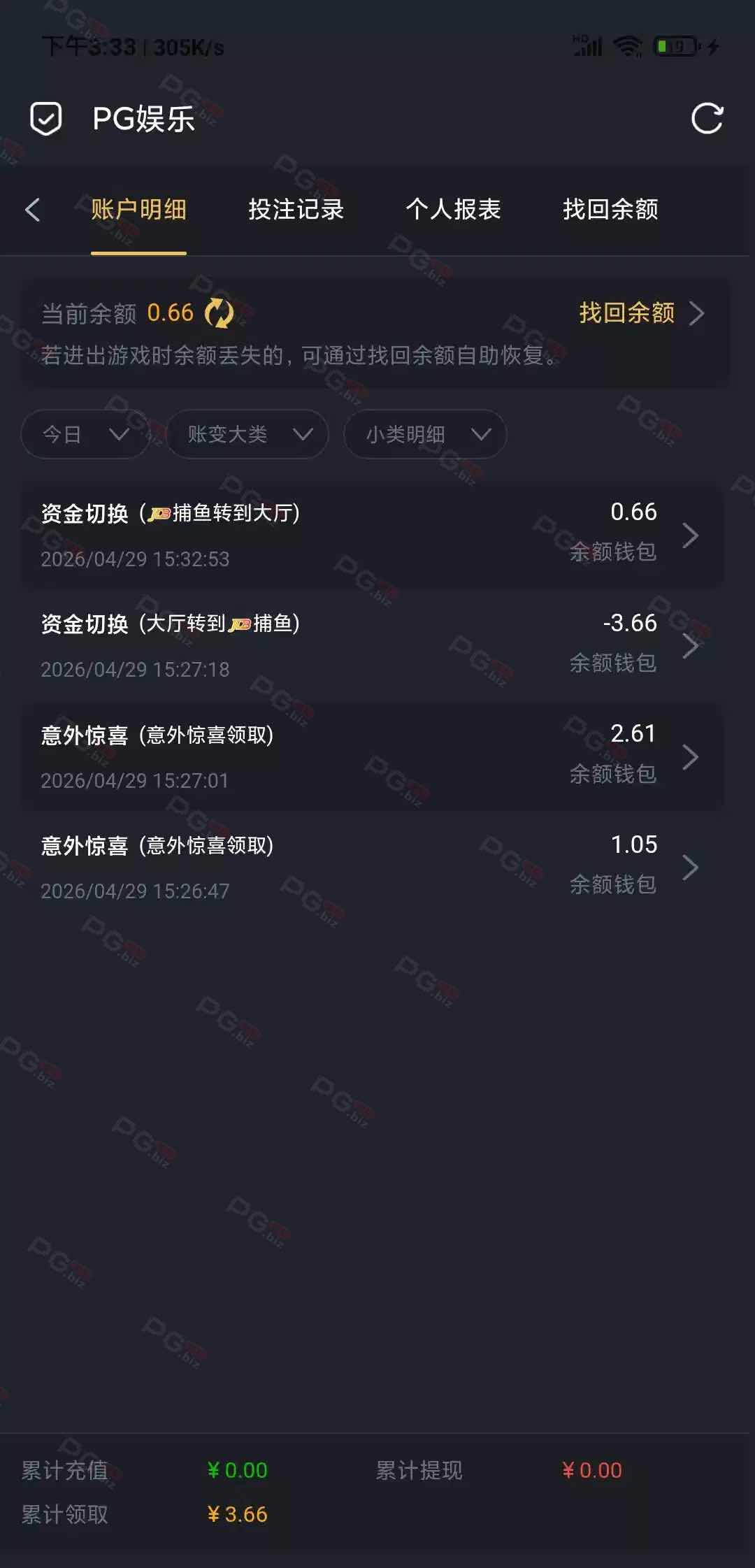755x1568 pixels.
Task: Switch to the 投注记录 tab
Action: 296,210
